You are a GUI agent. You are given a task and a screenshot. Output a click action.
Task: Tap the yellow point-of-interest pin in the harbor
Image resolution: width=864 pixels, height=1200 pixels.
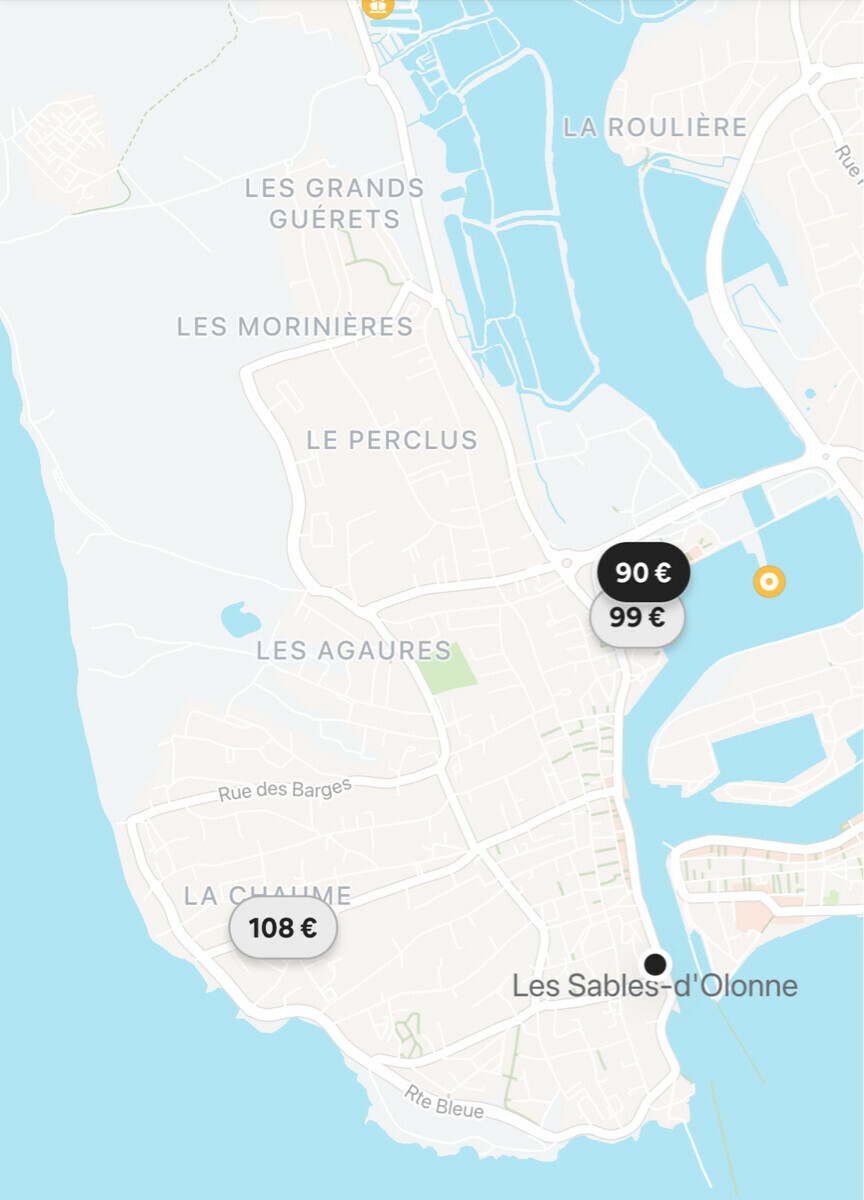(x=768, y=580)
